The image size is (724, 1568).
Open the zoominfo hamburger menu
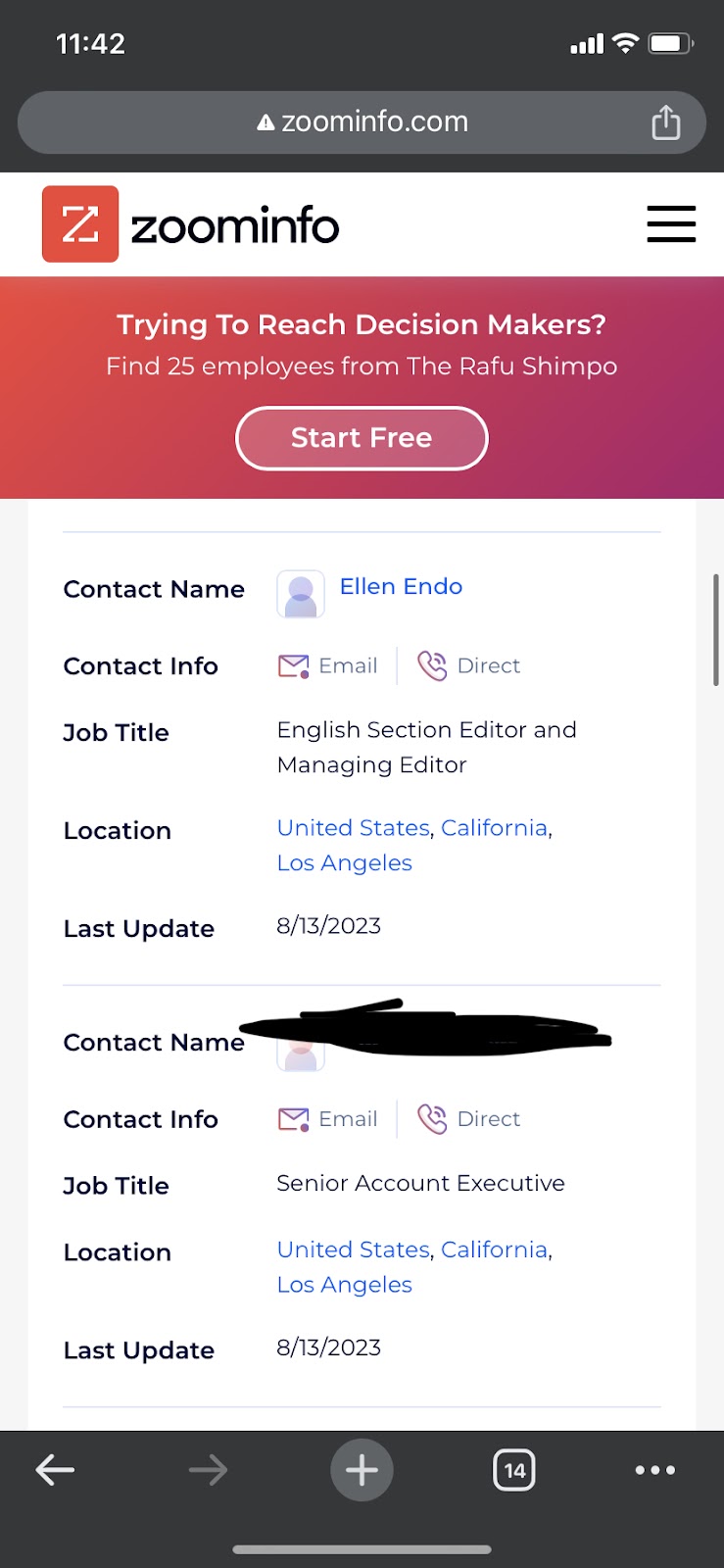pos(671,223)
